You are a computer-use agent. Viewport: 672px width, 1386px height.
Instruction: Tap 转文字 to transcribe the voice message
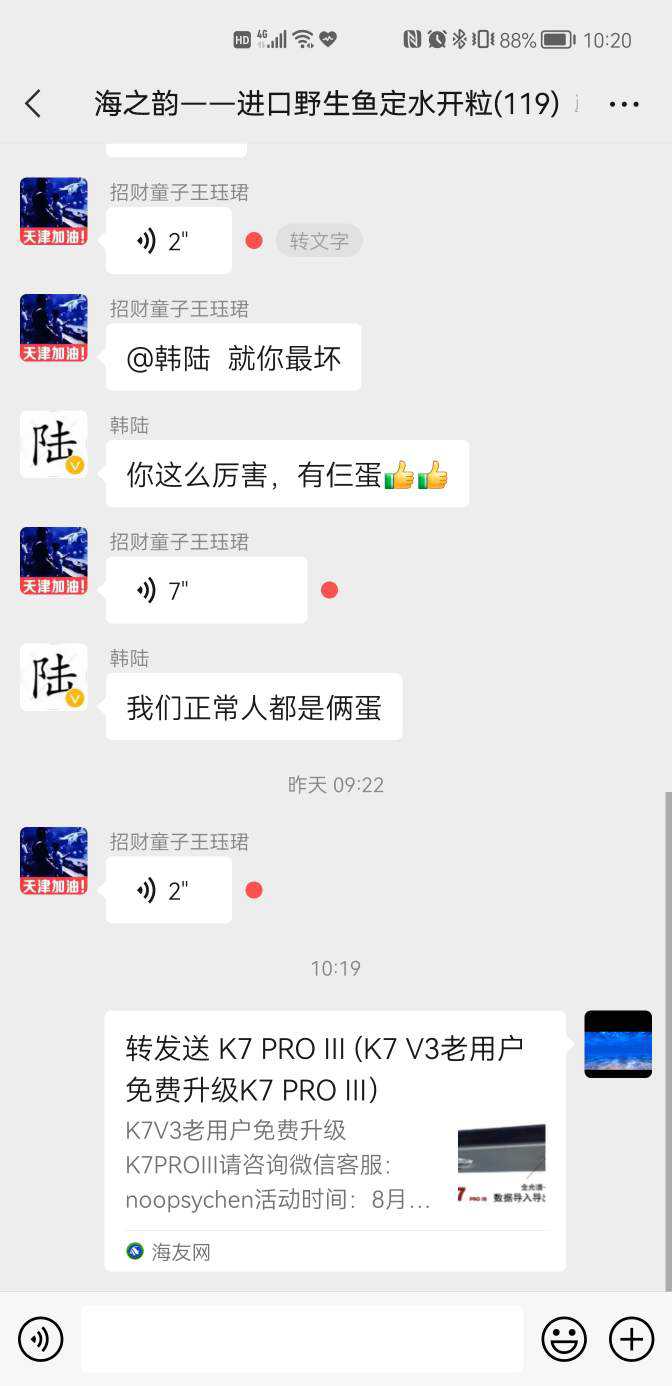(319, 241)
